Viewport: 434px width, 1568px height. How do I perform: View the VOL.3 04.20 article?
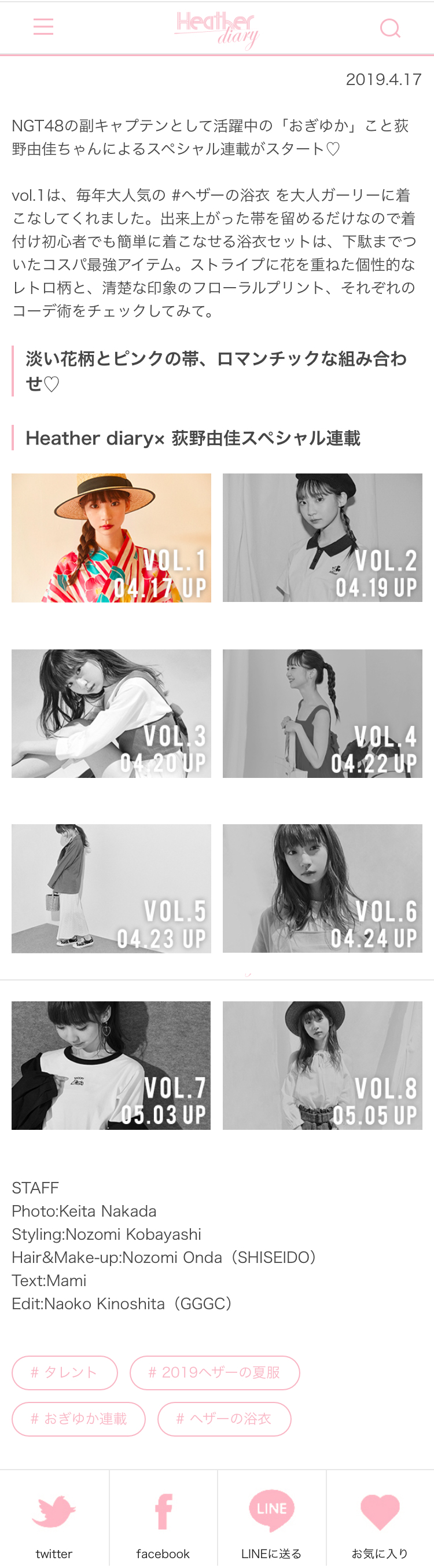pos(111,713)
